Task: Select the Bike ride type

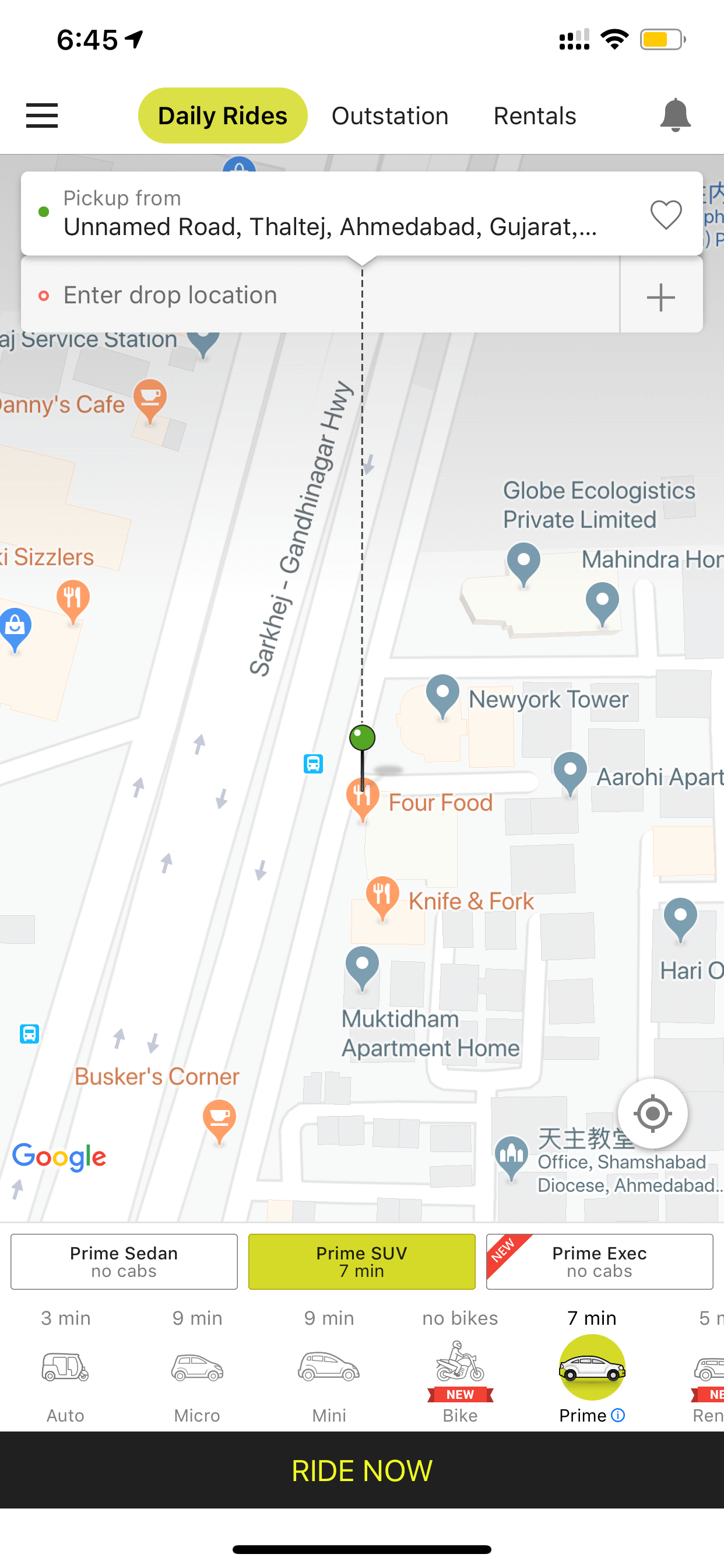Action: click(x=461, y=1367)
